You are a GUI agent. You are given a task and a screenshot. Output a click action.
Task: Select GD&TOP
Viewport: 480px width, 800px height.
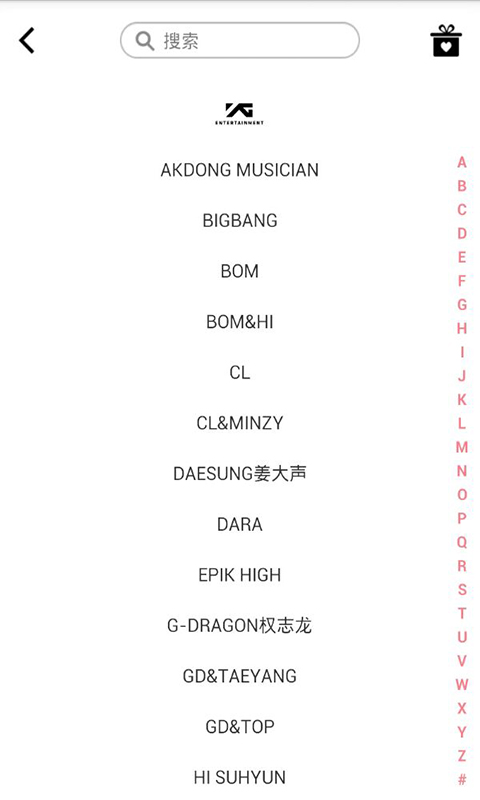240,727
